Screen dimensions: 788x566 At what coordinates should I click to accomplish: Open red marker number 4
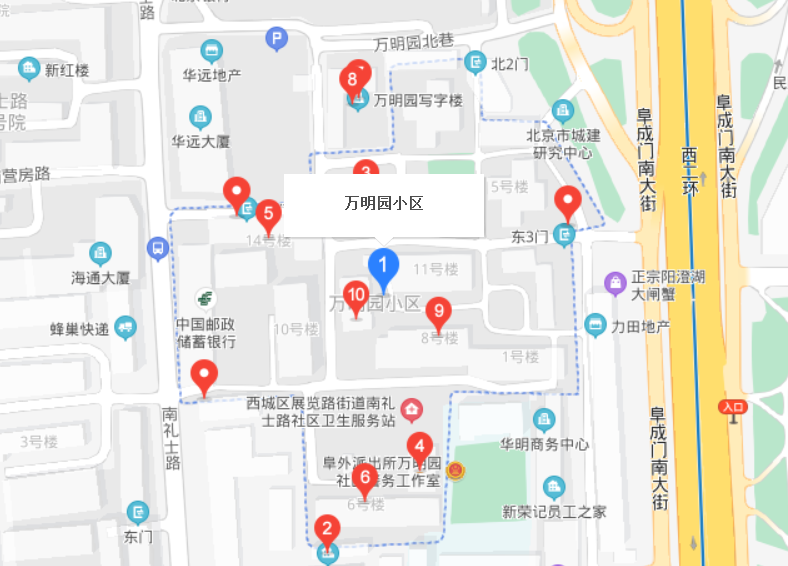tap(419, 447)
